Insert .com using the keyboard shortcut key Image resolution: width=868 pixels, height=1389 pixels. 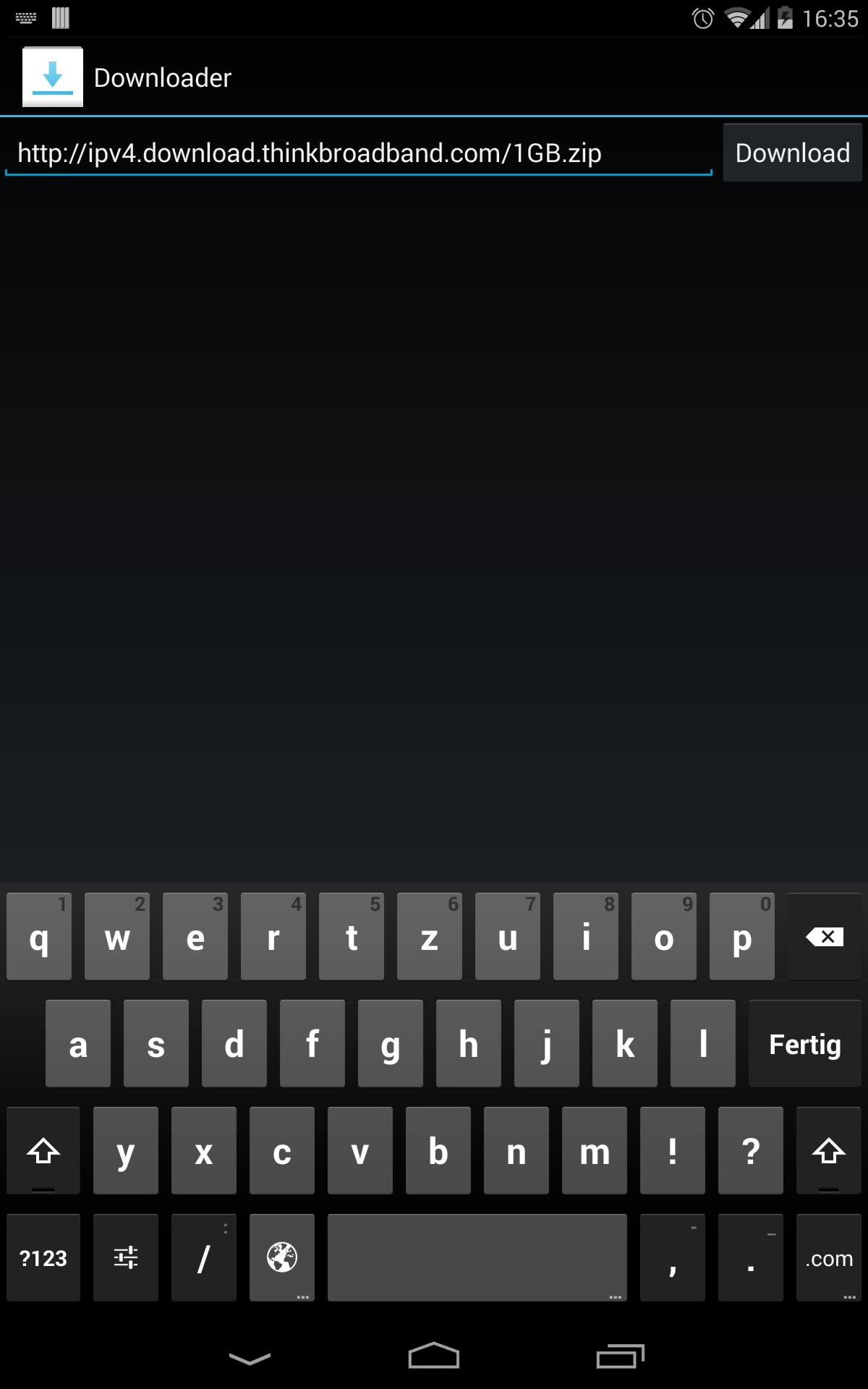click(829, 1258)
